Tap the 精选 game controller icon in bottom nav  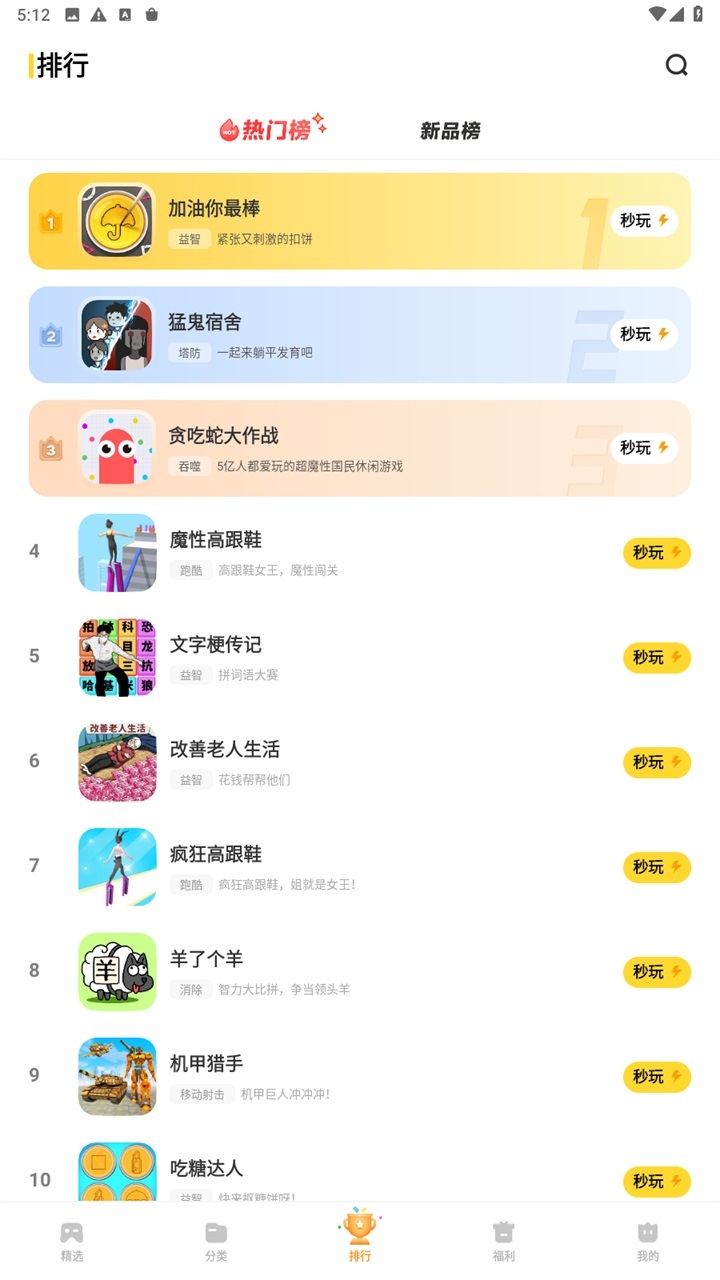pos(72,1230)
